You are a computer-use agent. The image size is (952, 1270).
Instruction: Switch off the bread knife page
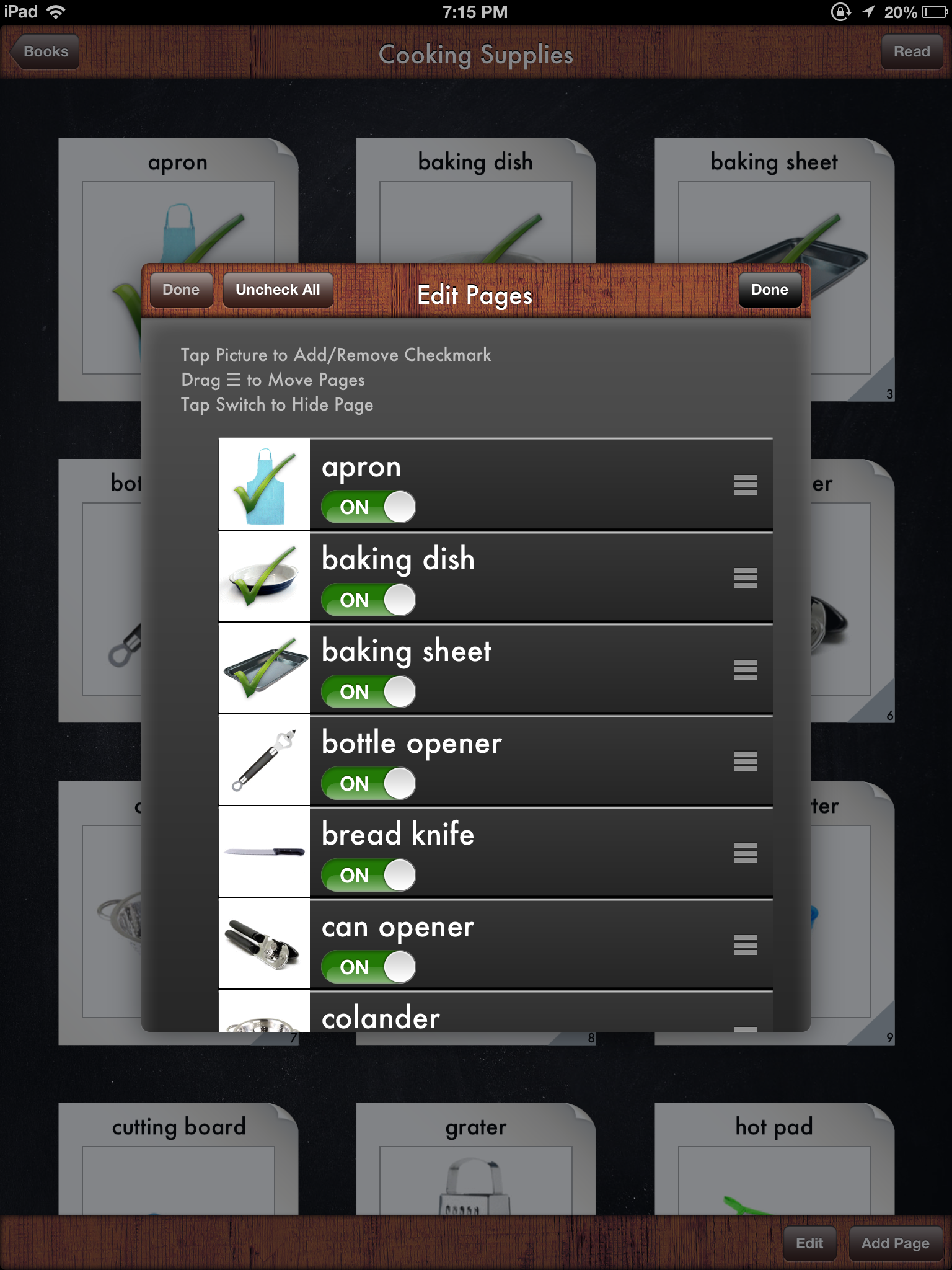368,875
